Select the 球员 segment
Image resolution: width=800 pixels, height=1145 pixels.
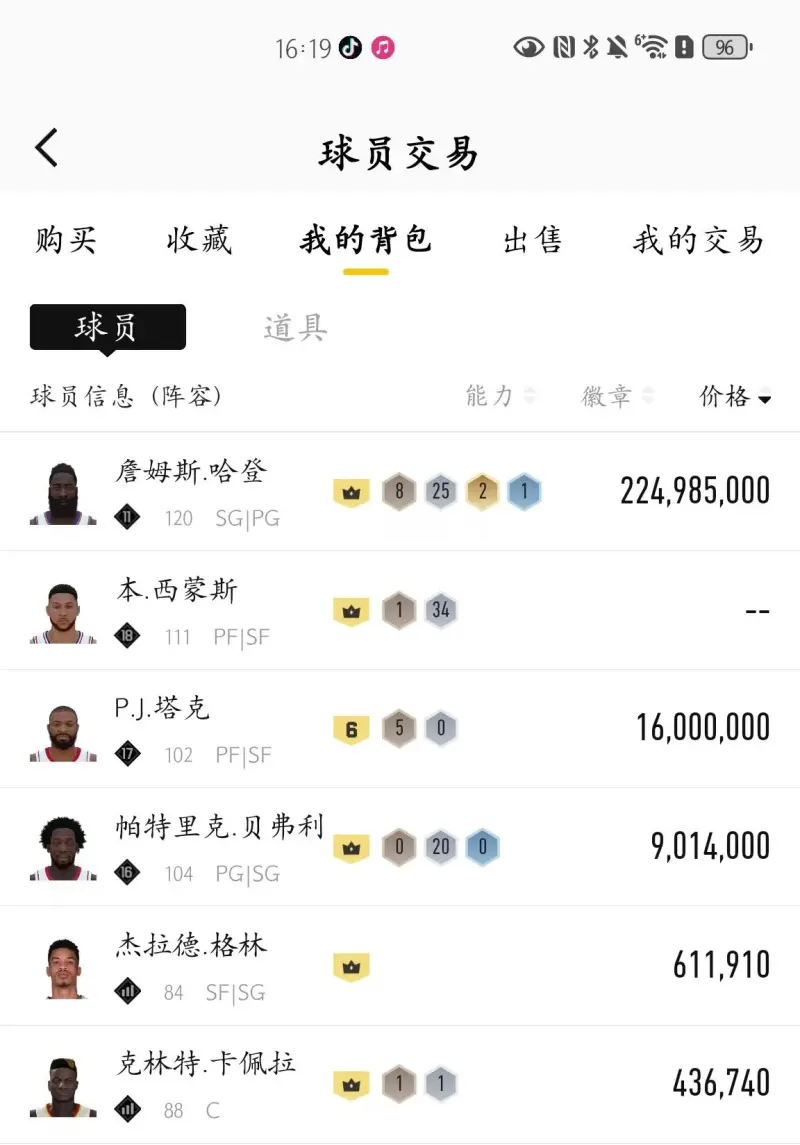click(107, 327)
